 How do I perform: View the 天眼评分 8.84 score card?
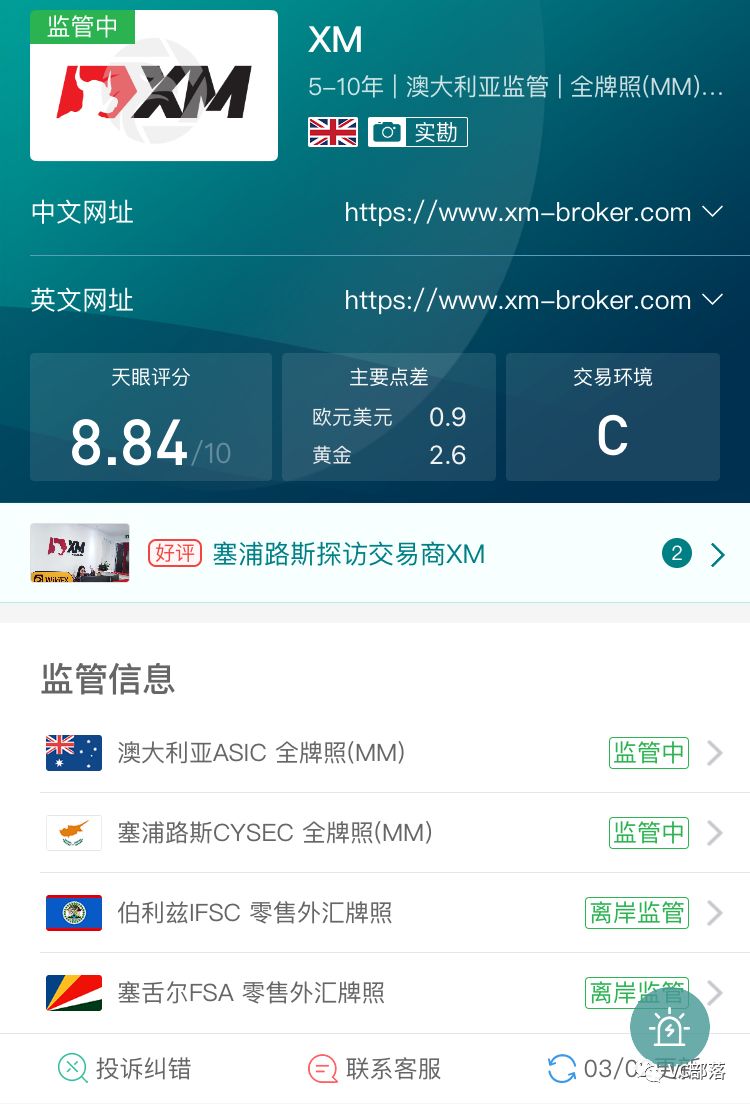coord(151,417)
